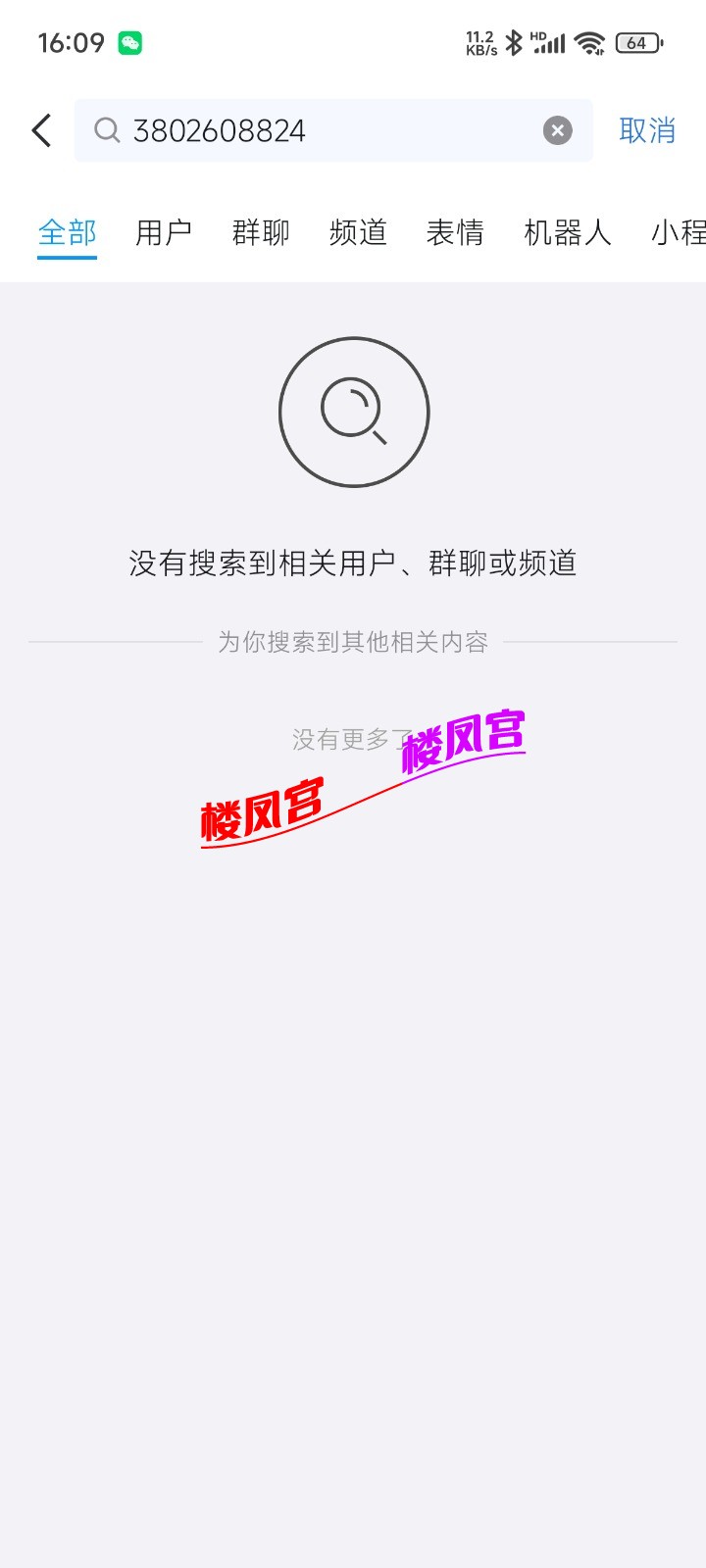Viewport: 706px width, 1568px height.
Task: Switch to the 群聊 tab
Action: pyautogui.click(x=260, y=232)
